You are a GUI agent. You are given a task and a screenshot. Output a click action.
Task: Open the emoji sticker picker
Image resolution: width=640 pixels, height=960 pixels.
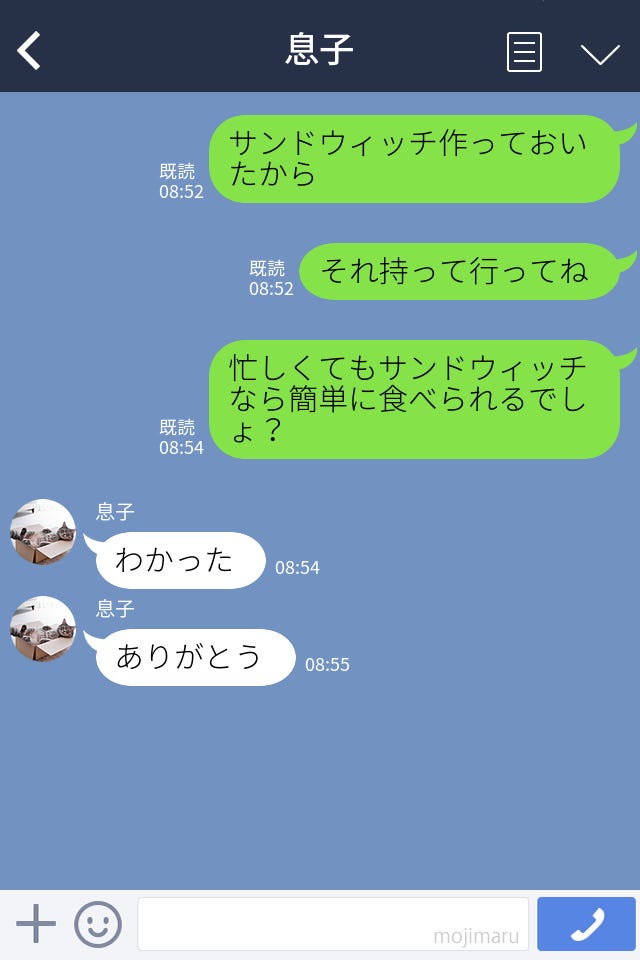(98, 924)
